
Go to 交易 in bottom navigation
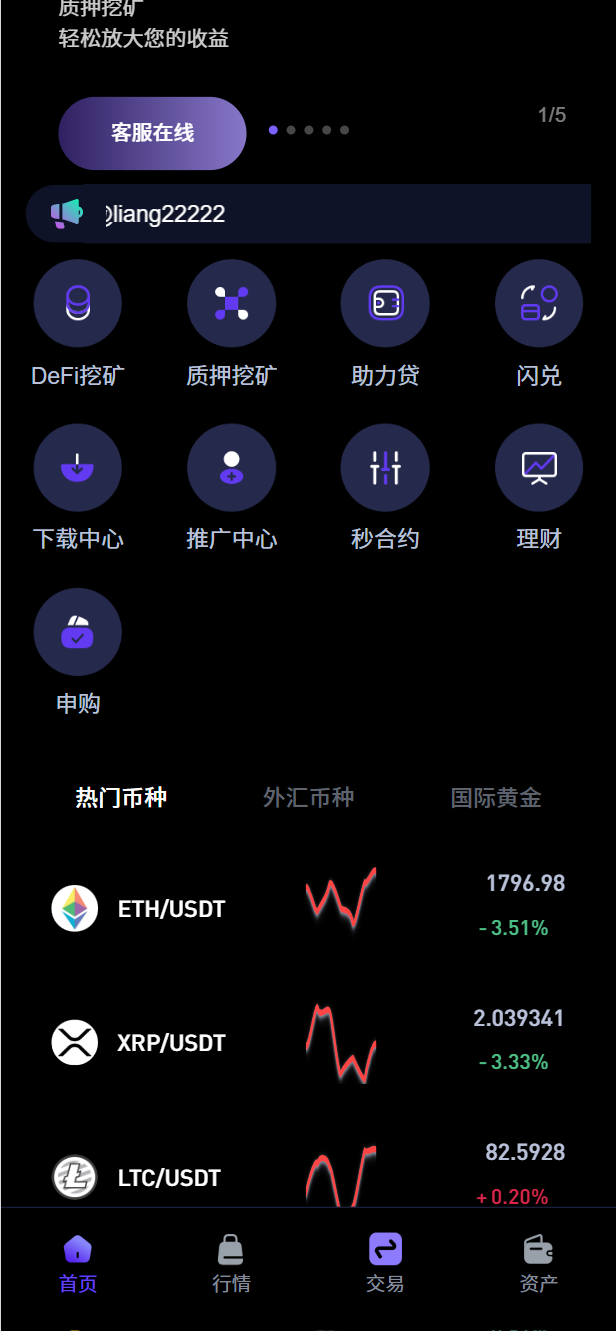(x=385, y=1264)
